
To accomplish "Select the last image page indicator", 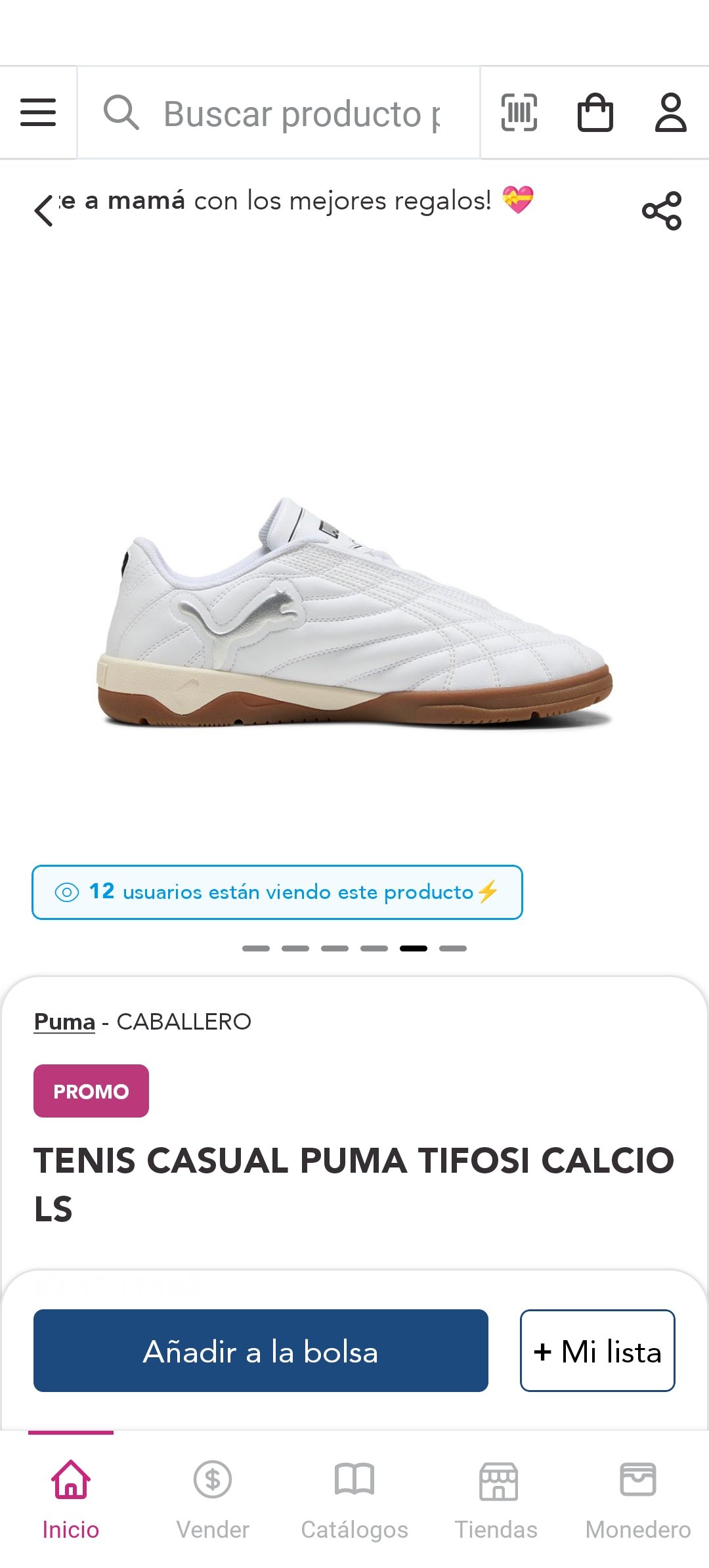I will tap(453, 948).
